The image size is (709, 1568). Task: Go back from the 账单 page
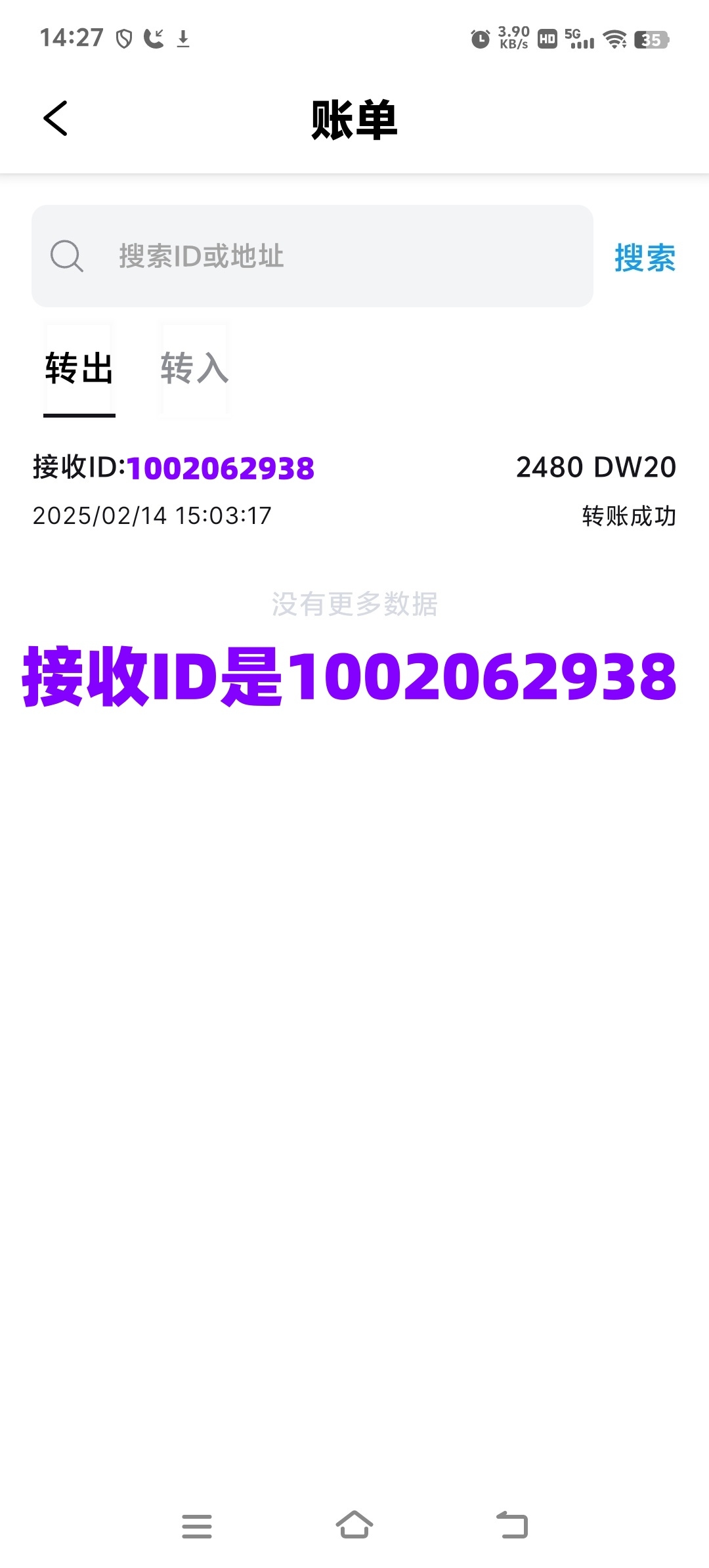(x=56, y=119)
